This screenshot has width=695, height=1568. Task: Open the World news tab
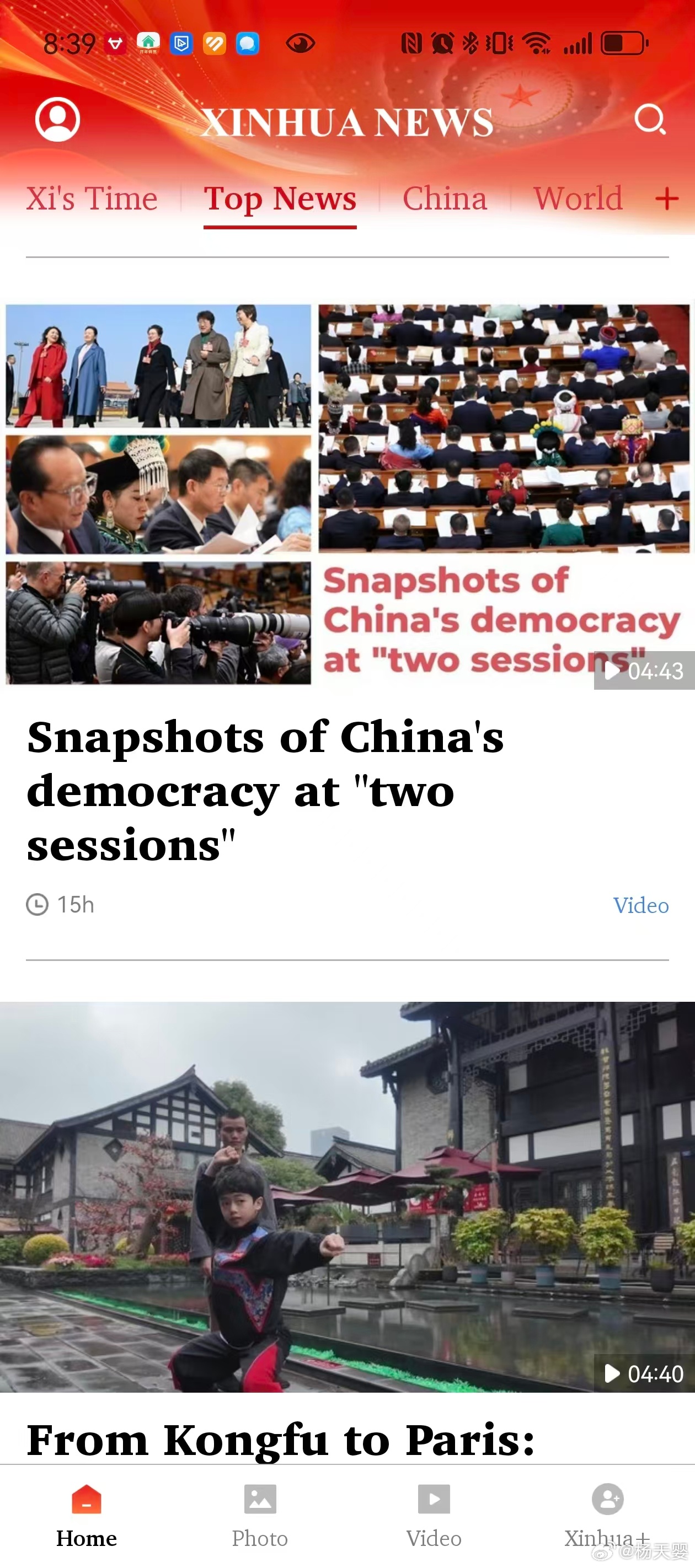[x=578, y=199]
